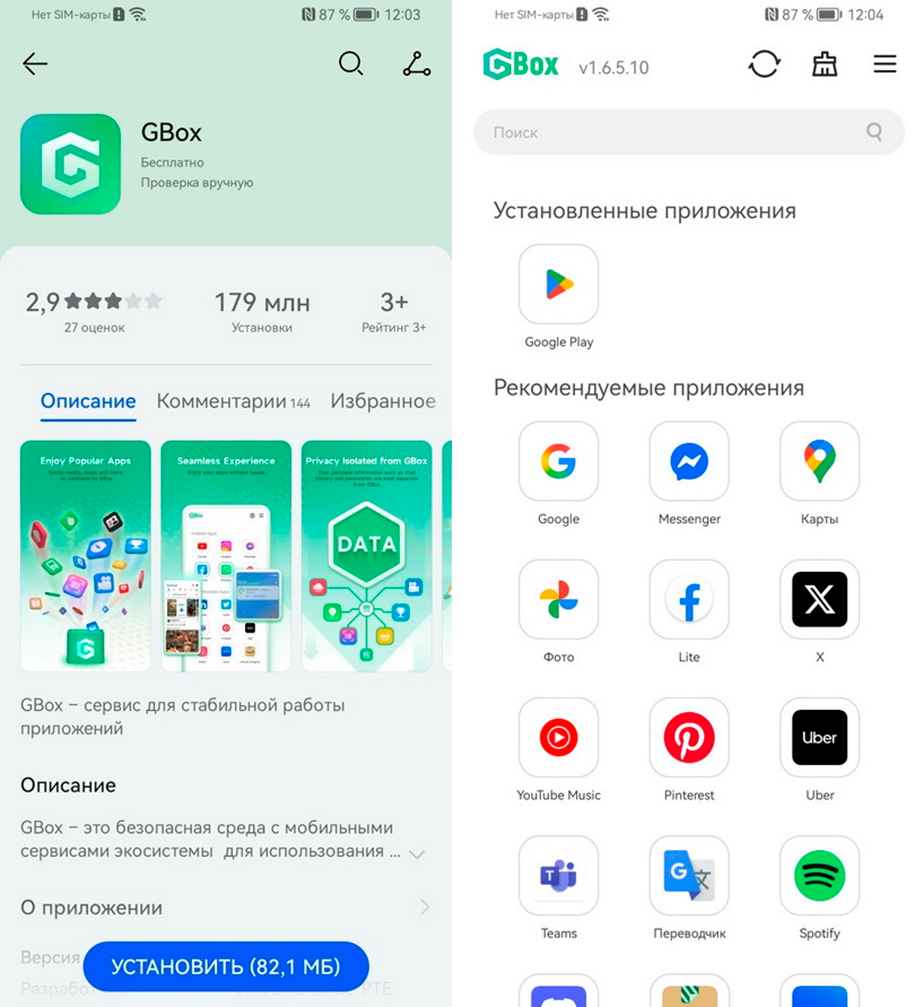Image resolution: width=915 pixels, height=1007 pixels.
Task: Choose YouTube Music from the grid
Action: pyautogui.click(x=559, y=739)
